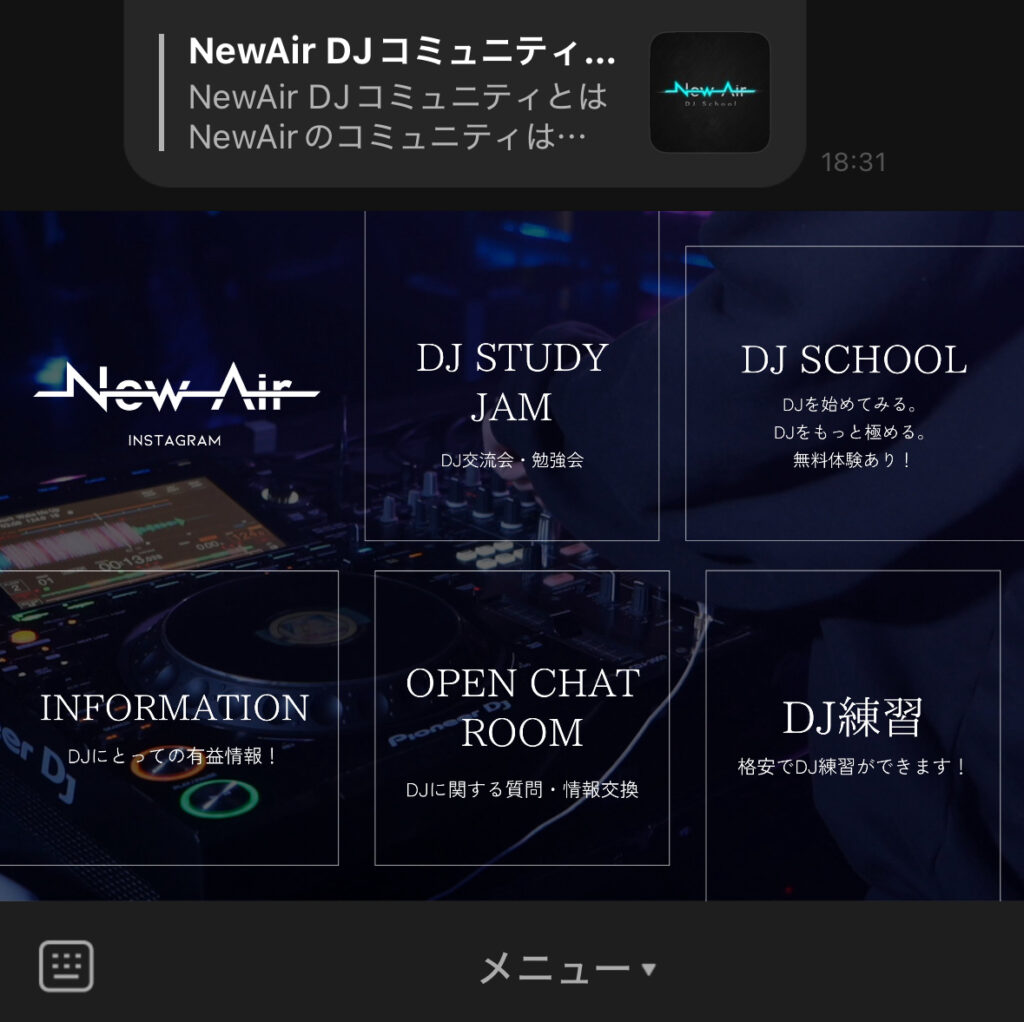The height and width of the screenshot is (1022, 1024).
Task: Open NewAir Instagram from the rich menu
Action: [x=176, y=400]
